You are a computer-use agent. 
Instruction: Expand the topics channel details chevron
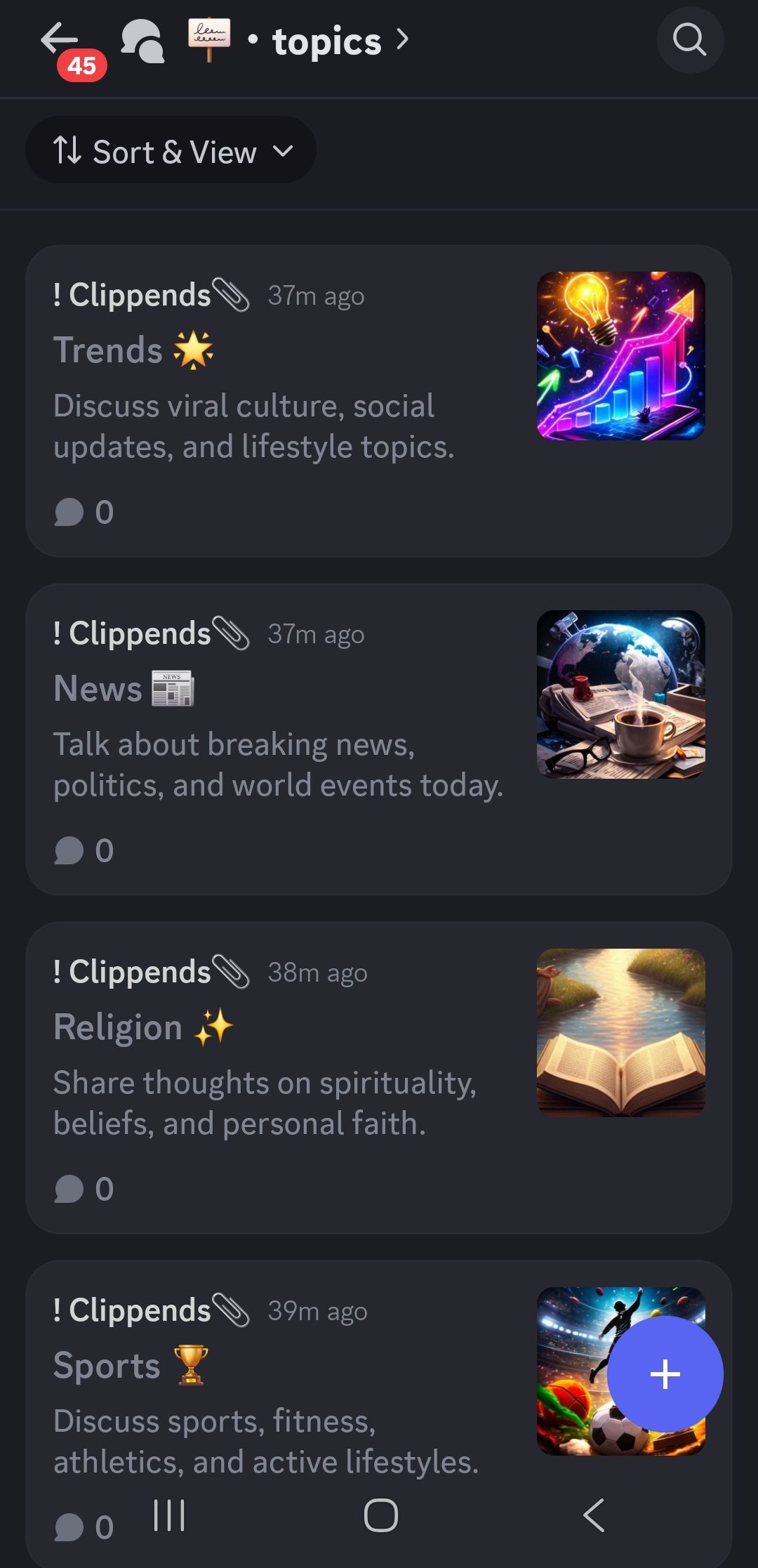pyautogui.click(x=401, y=40)
